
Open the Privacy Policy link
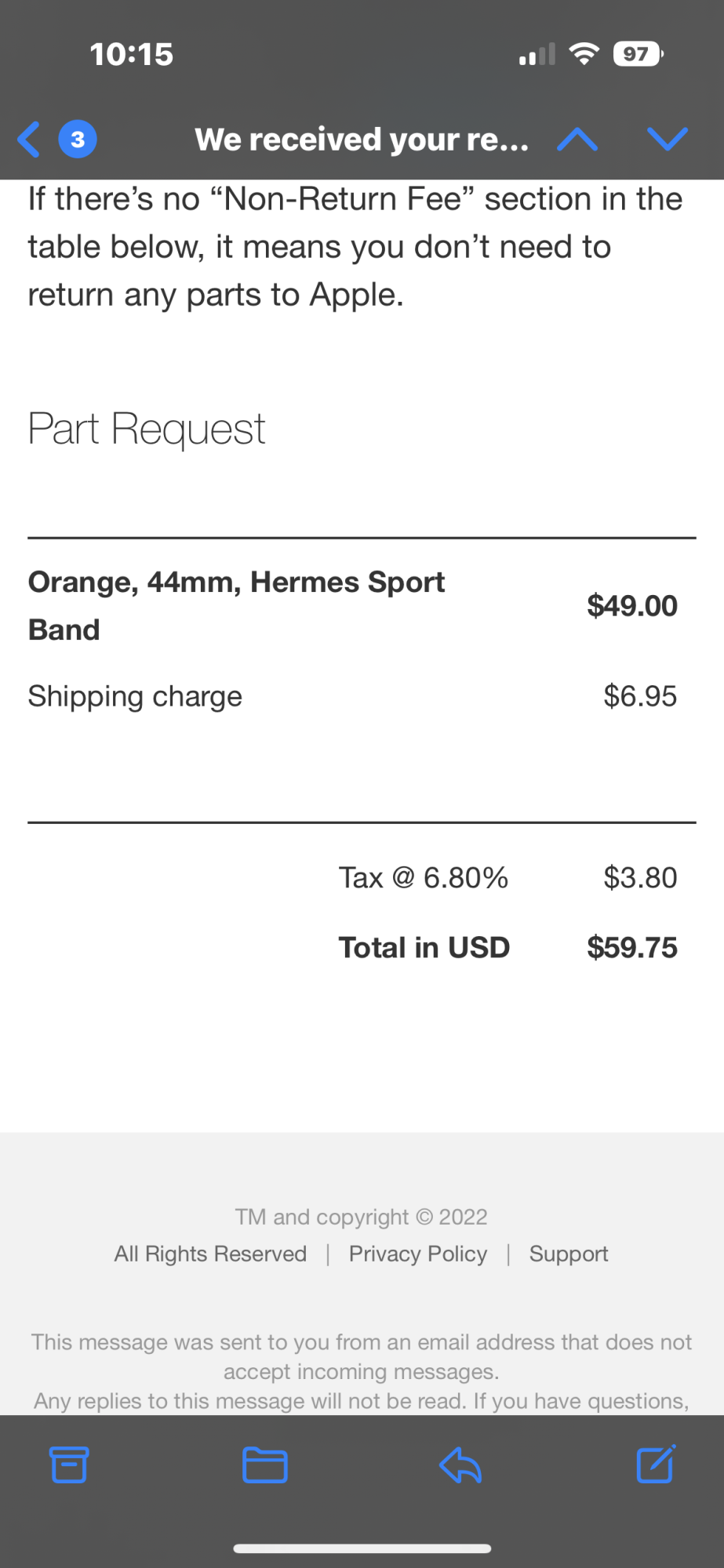(418, 1254)
